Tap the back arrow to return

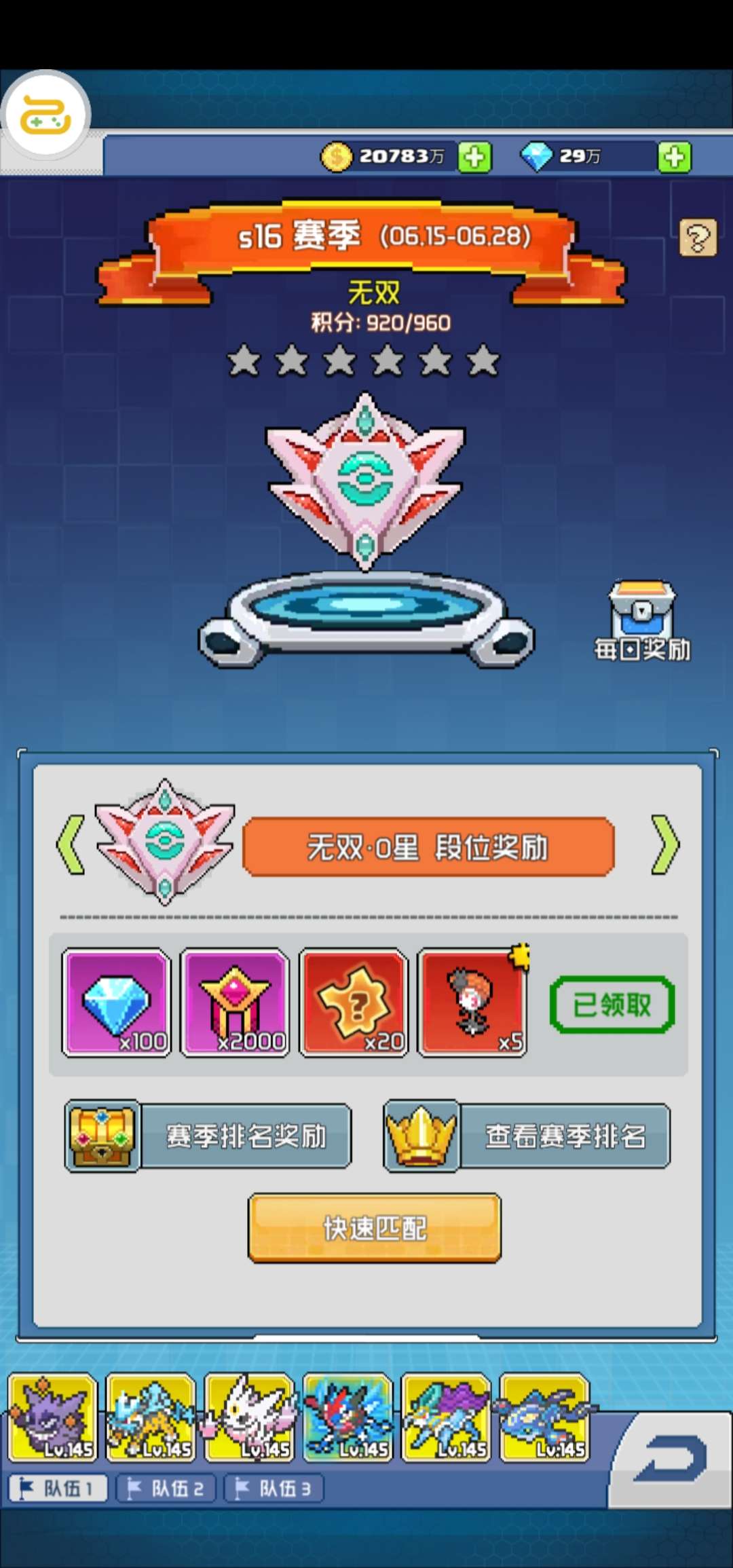click(x=674, y=1458)
